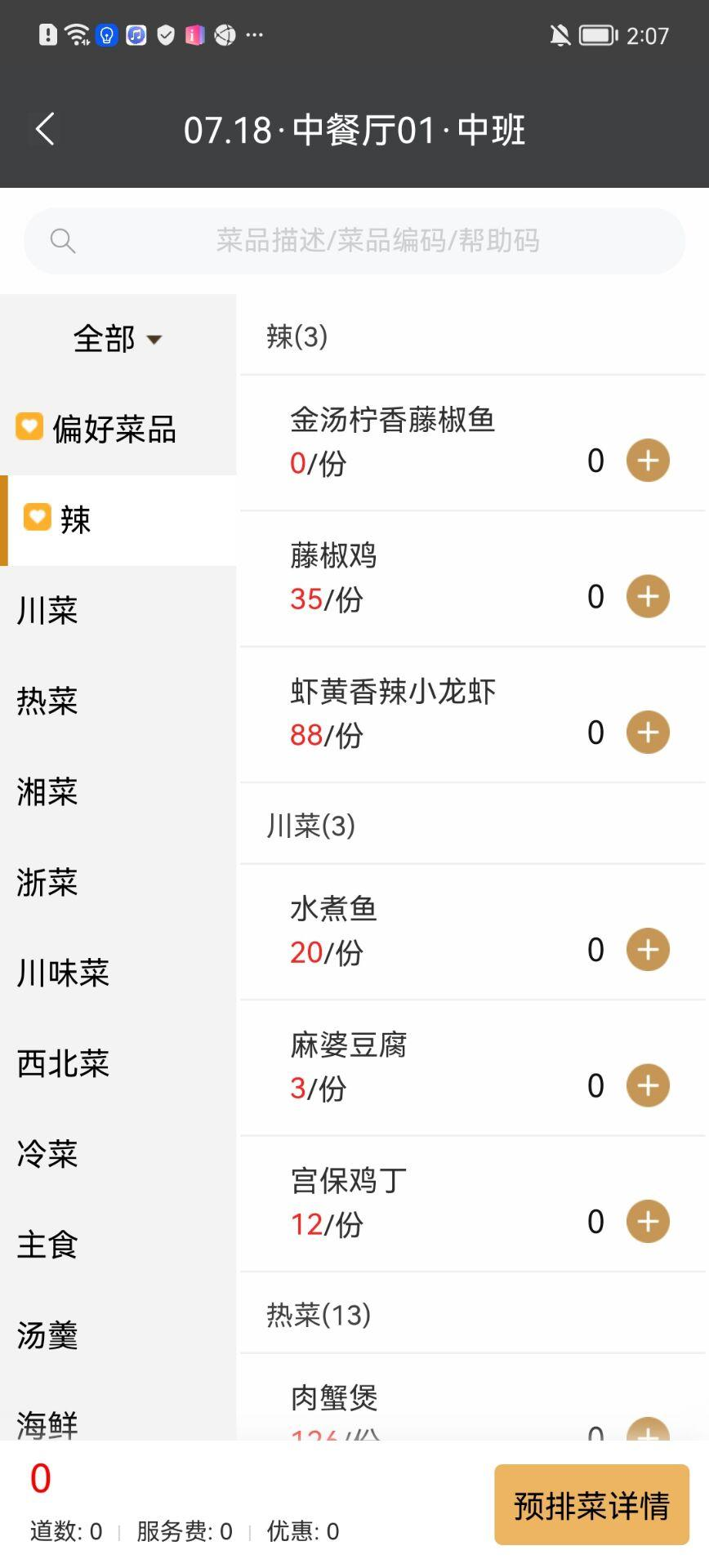Add one 水煮鱼 to the order

(x=648, y=950)
